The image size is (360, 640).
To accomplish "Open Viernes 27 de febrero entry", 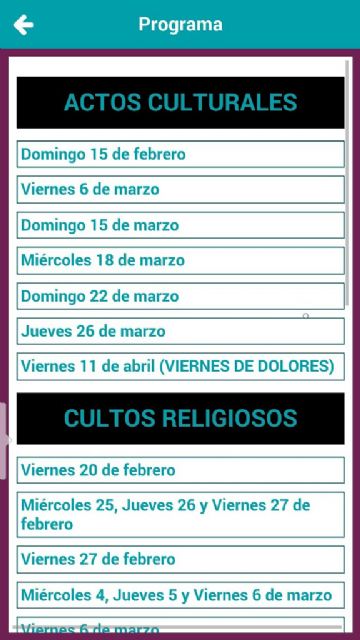I will point(180,559).
